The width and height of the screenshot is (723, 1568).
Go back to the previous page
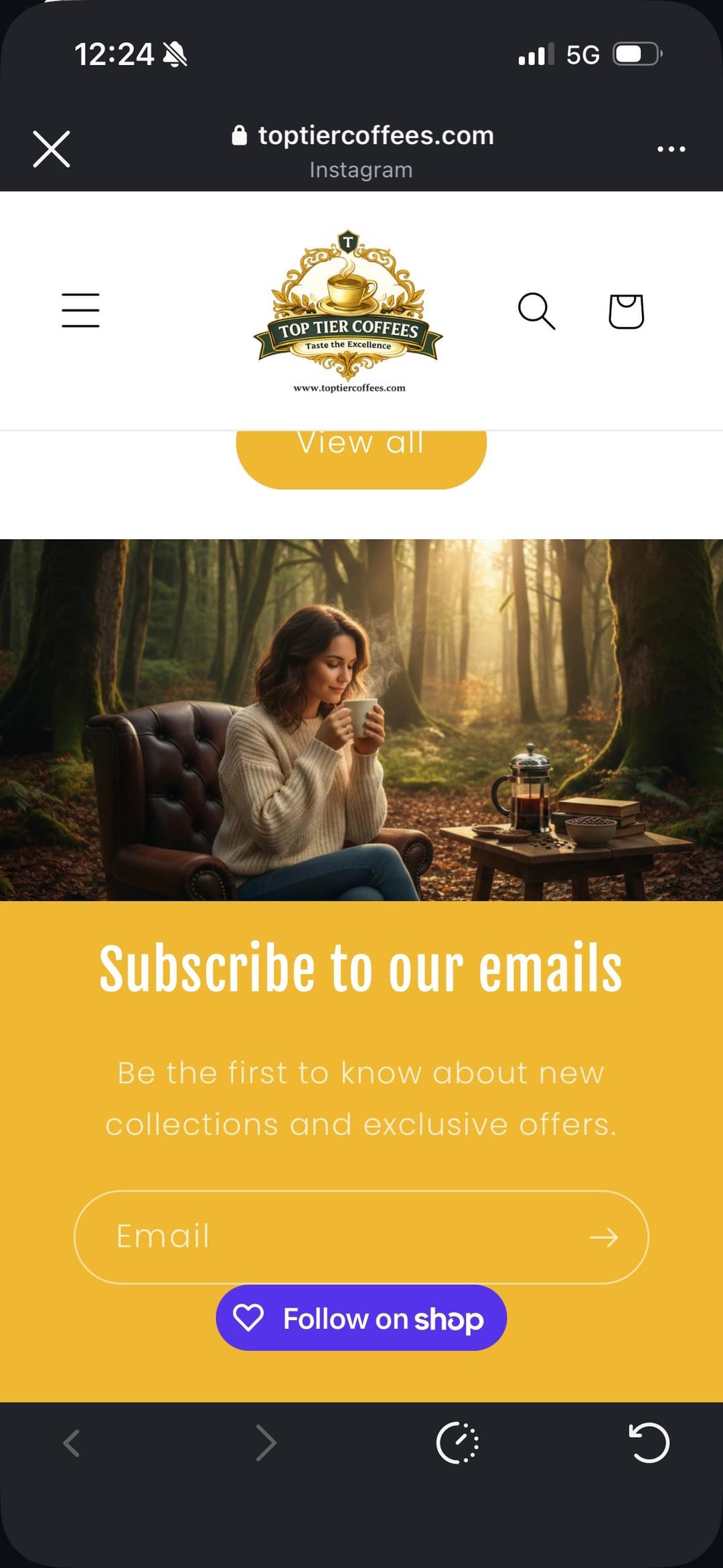[x=72, y=1443]
